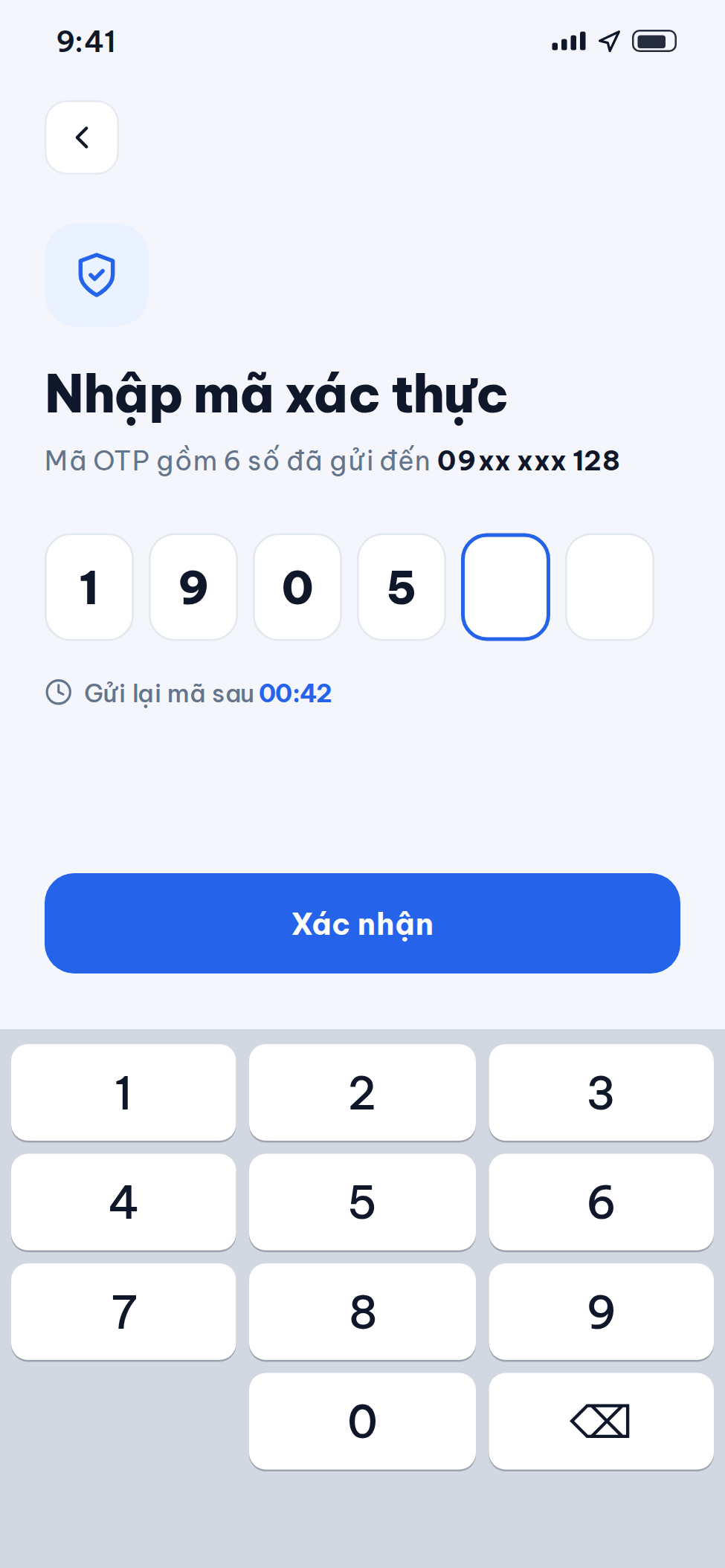Tap the Xác nhận button
725x1568 pixels.
[x=362, y=923]
